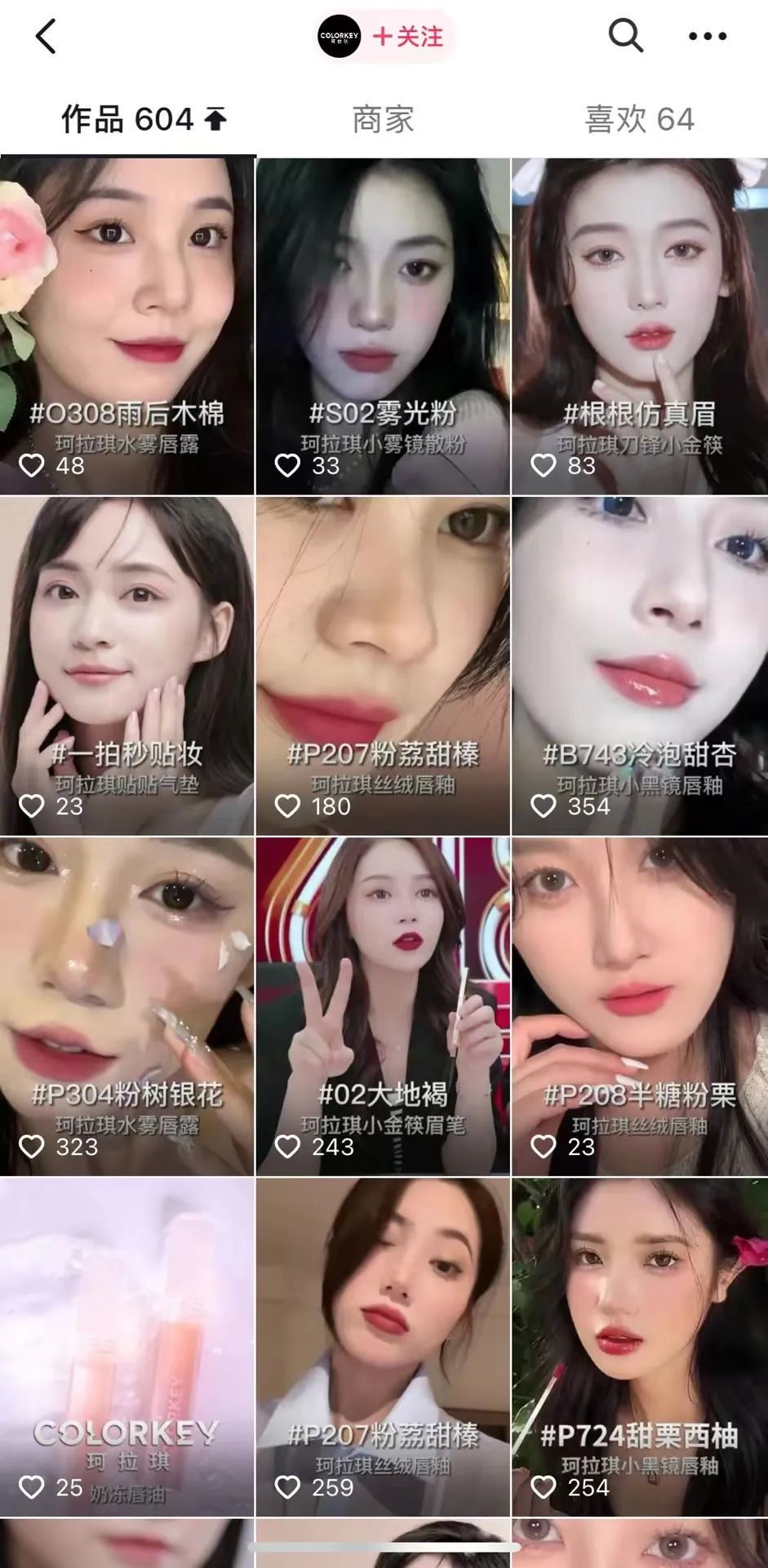Open the #O308雨后木棉 video

[x=127, y=326]
